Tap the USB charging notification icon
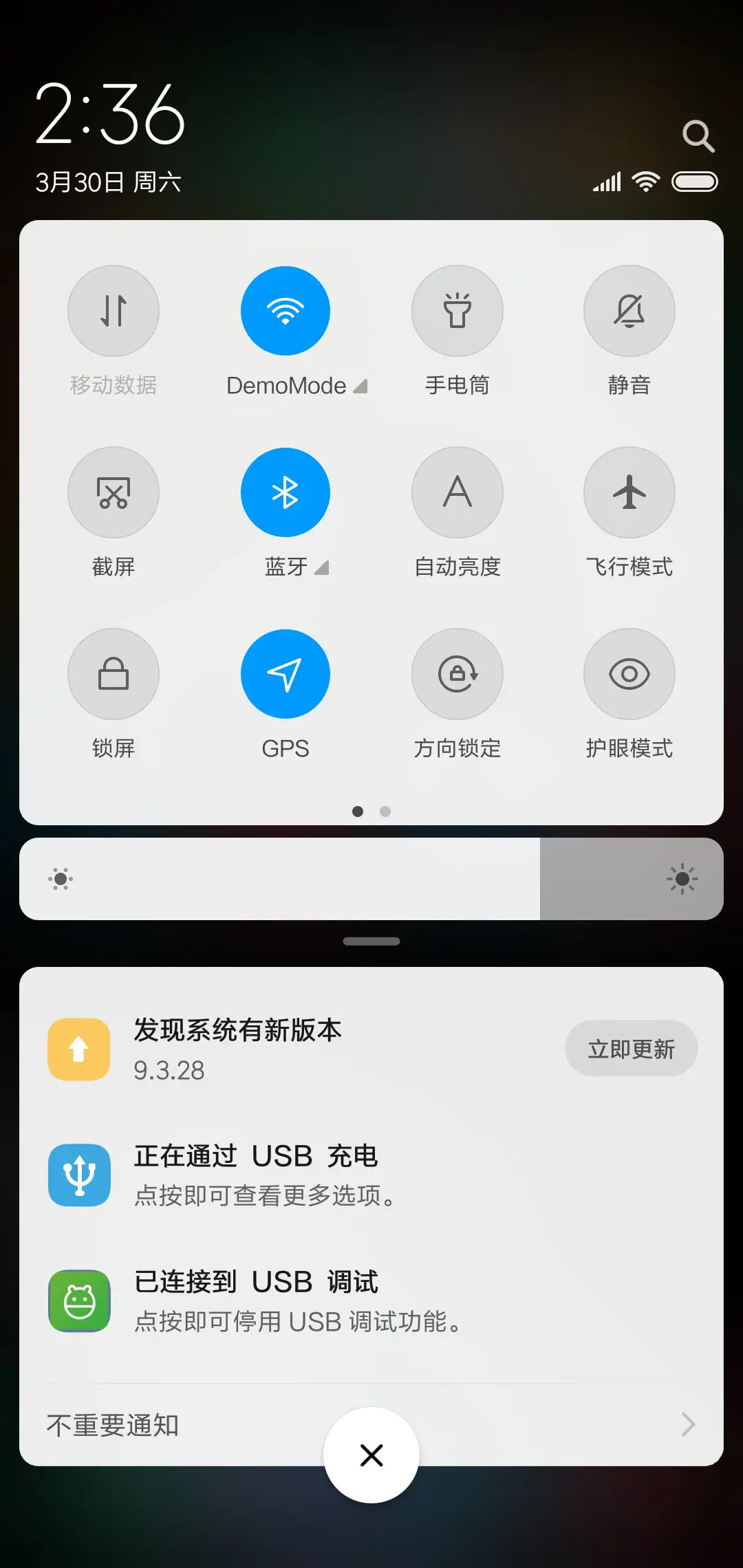The image size is (743, 1568). (78, 1175)
